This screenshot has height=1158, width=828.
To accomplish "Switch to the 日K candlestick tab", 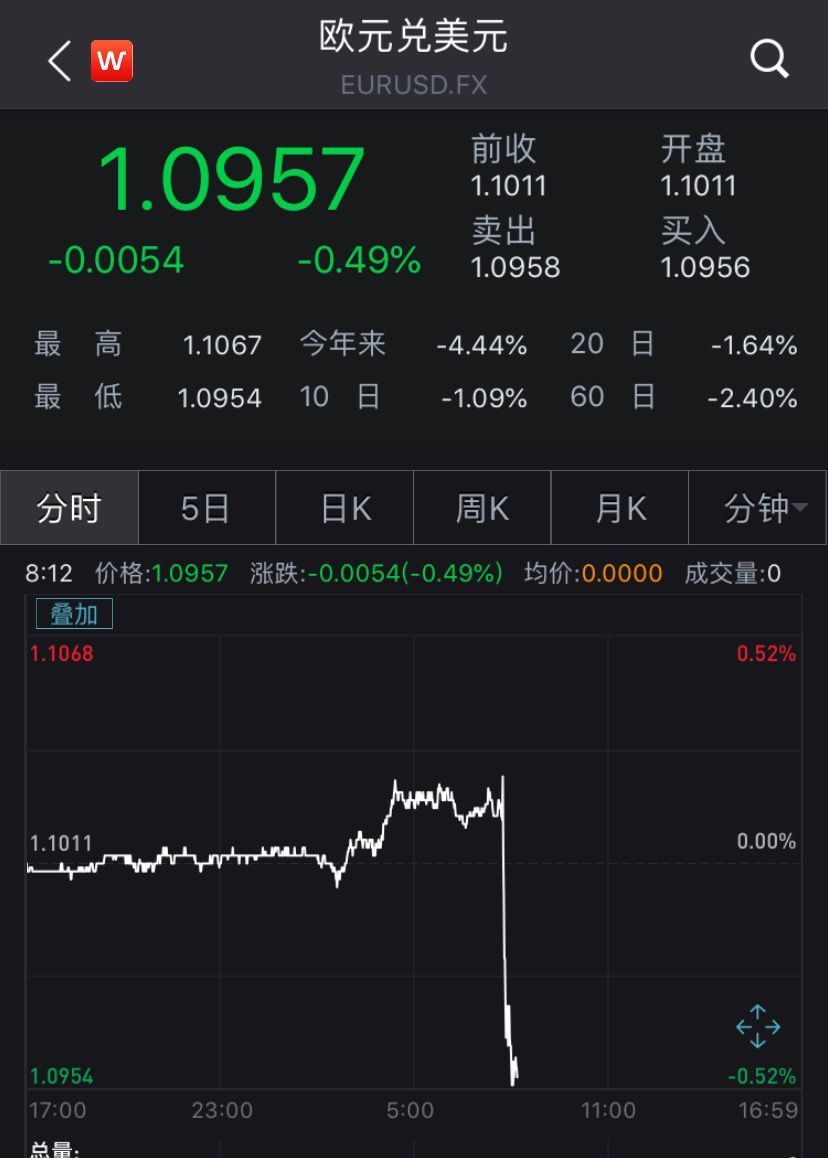I will (344, 507).
